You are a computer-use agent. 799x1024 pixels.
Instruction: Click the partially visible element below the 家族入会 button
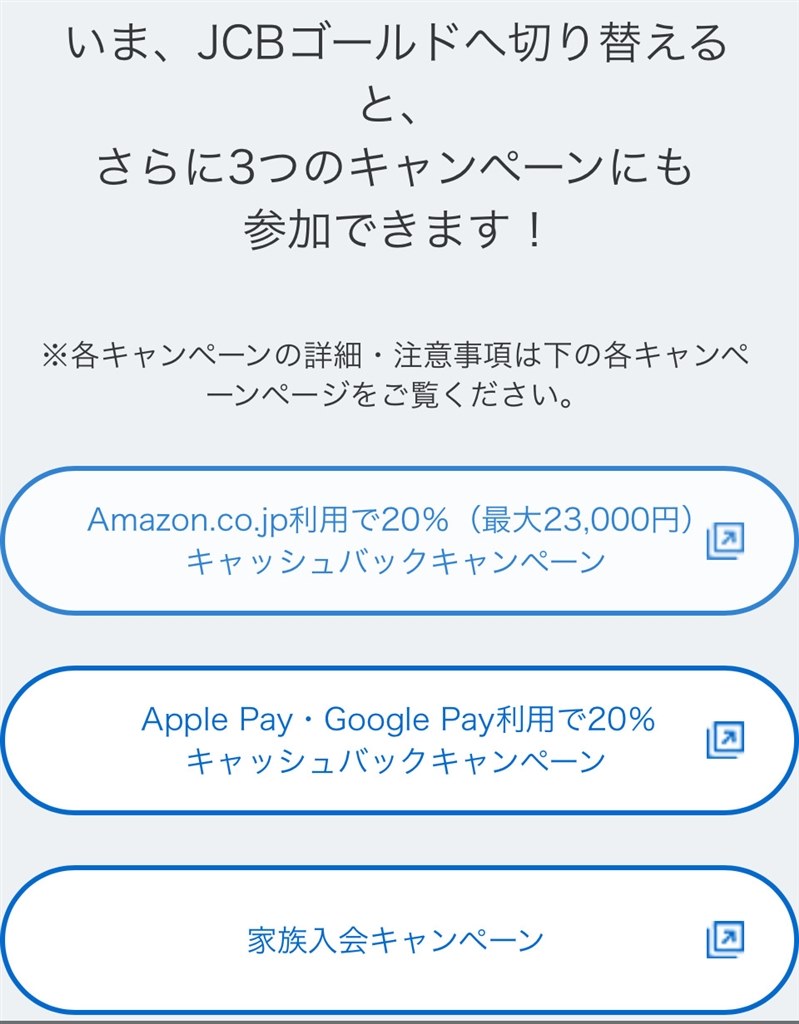tap(398, 1018)
